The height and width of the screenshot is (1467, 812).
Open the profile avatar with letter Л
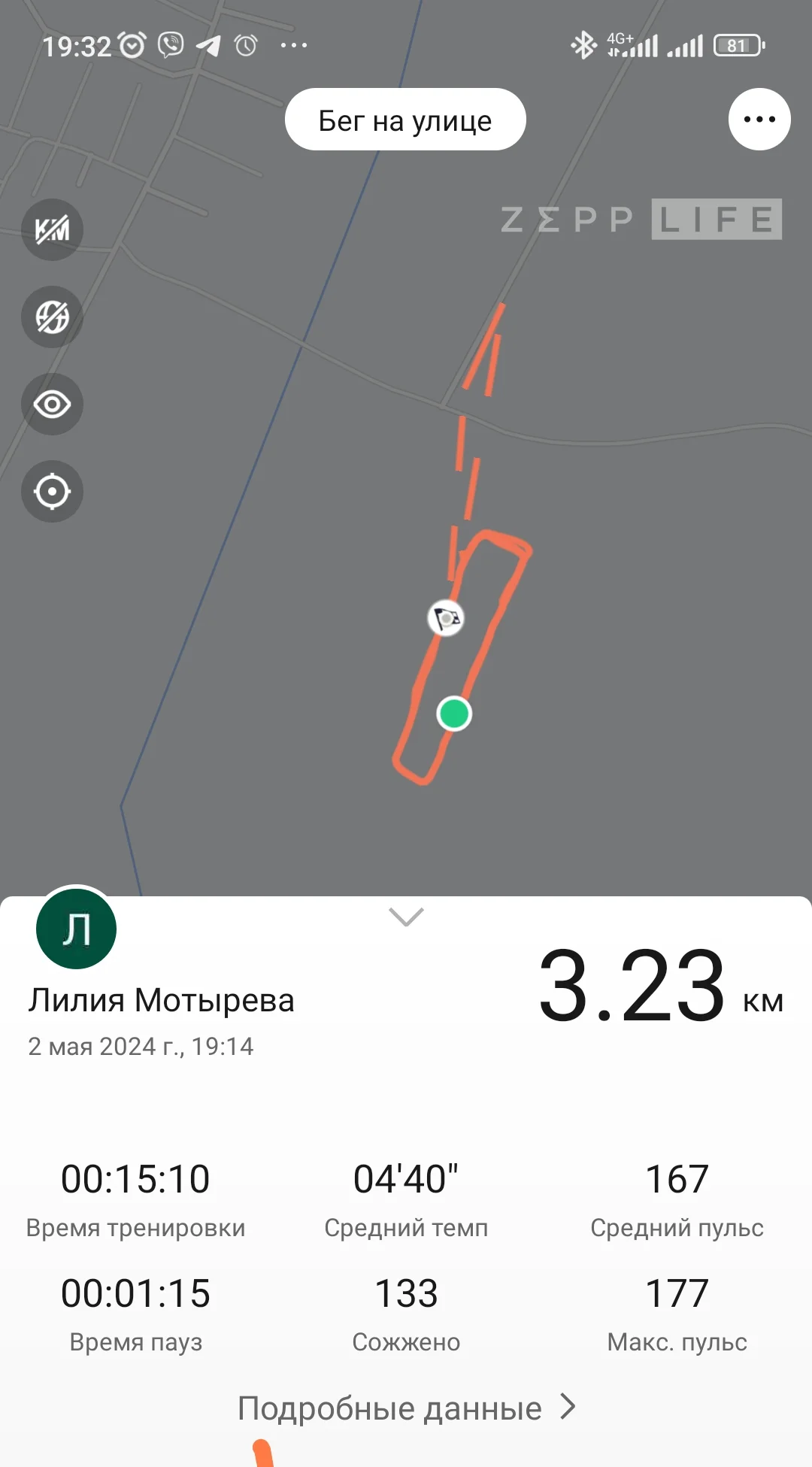coord(75,928)
